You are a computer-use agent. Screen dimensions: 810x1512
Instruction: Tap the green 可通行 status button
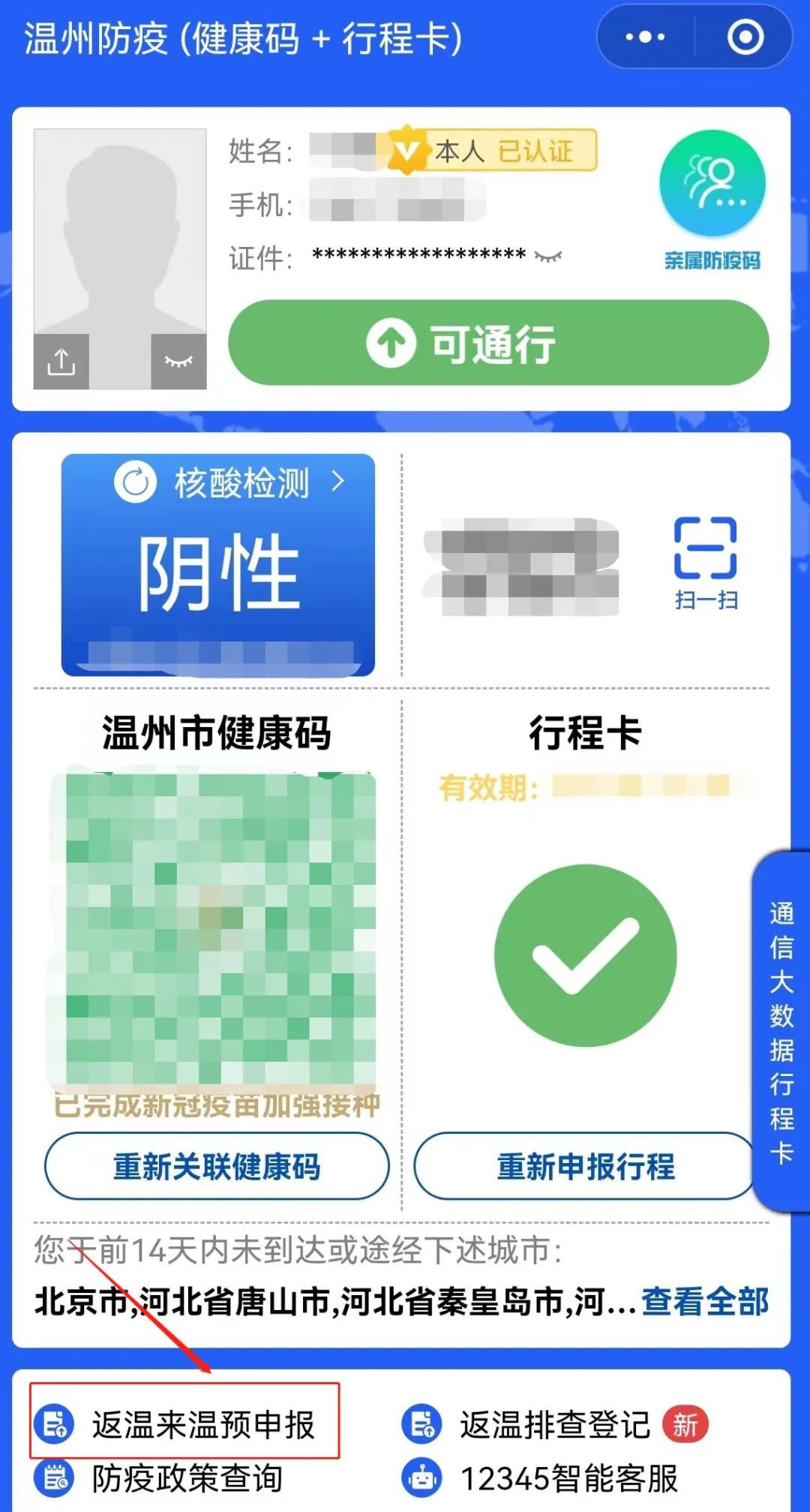498,343
